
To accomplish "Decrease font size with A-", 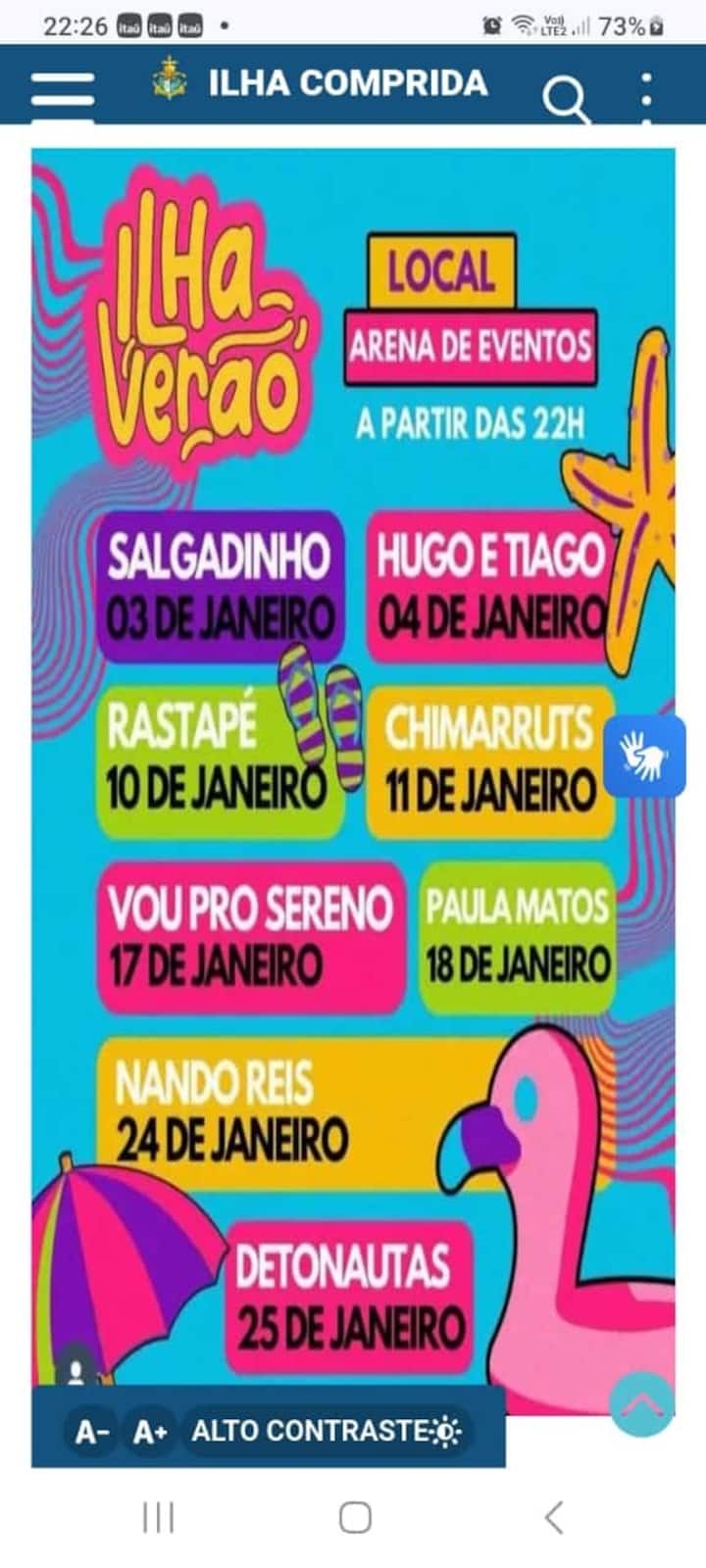I will coord(92,1433).
